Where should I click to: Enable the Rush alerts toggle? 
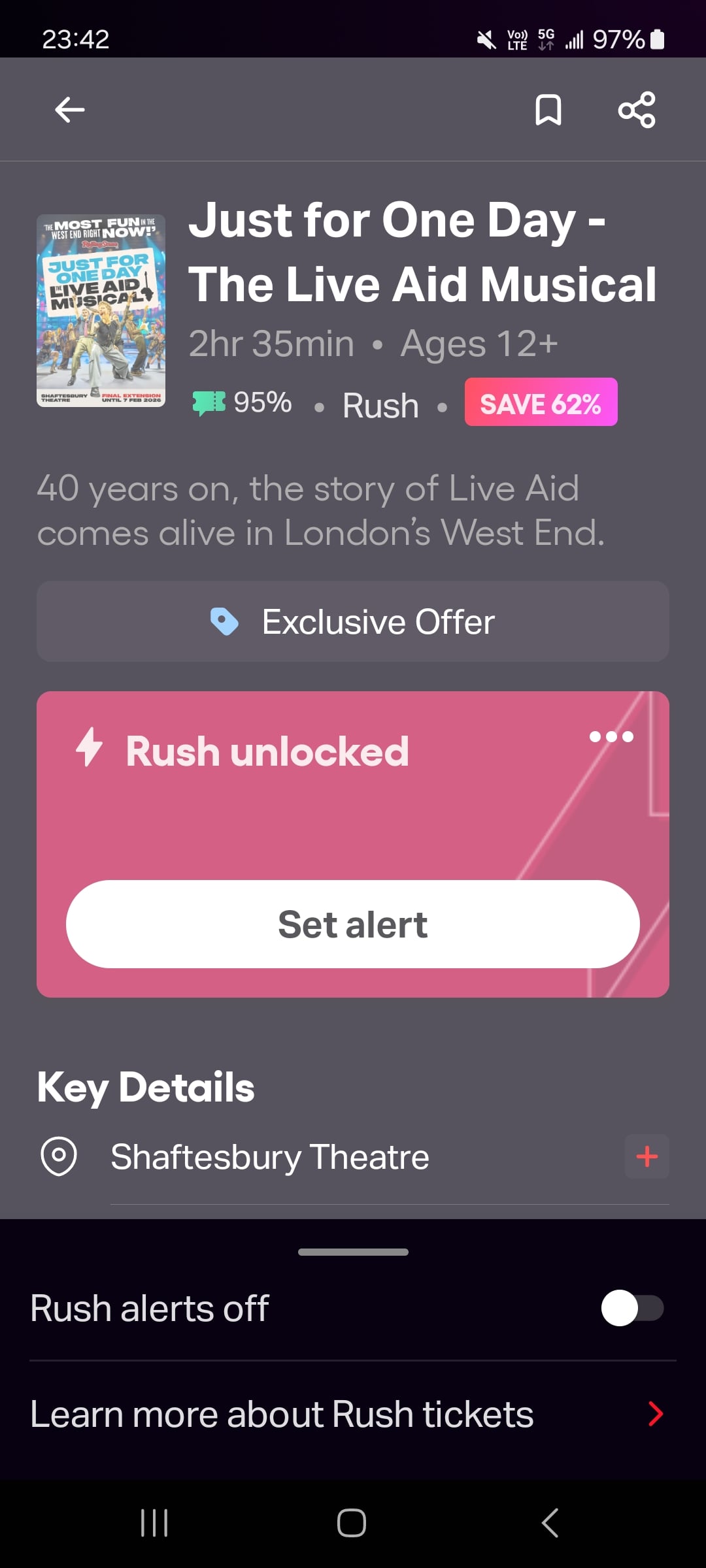632,1308
